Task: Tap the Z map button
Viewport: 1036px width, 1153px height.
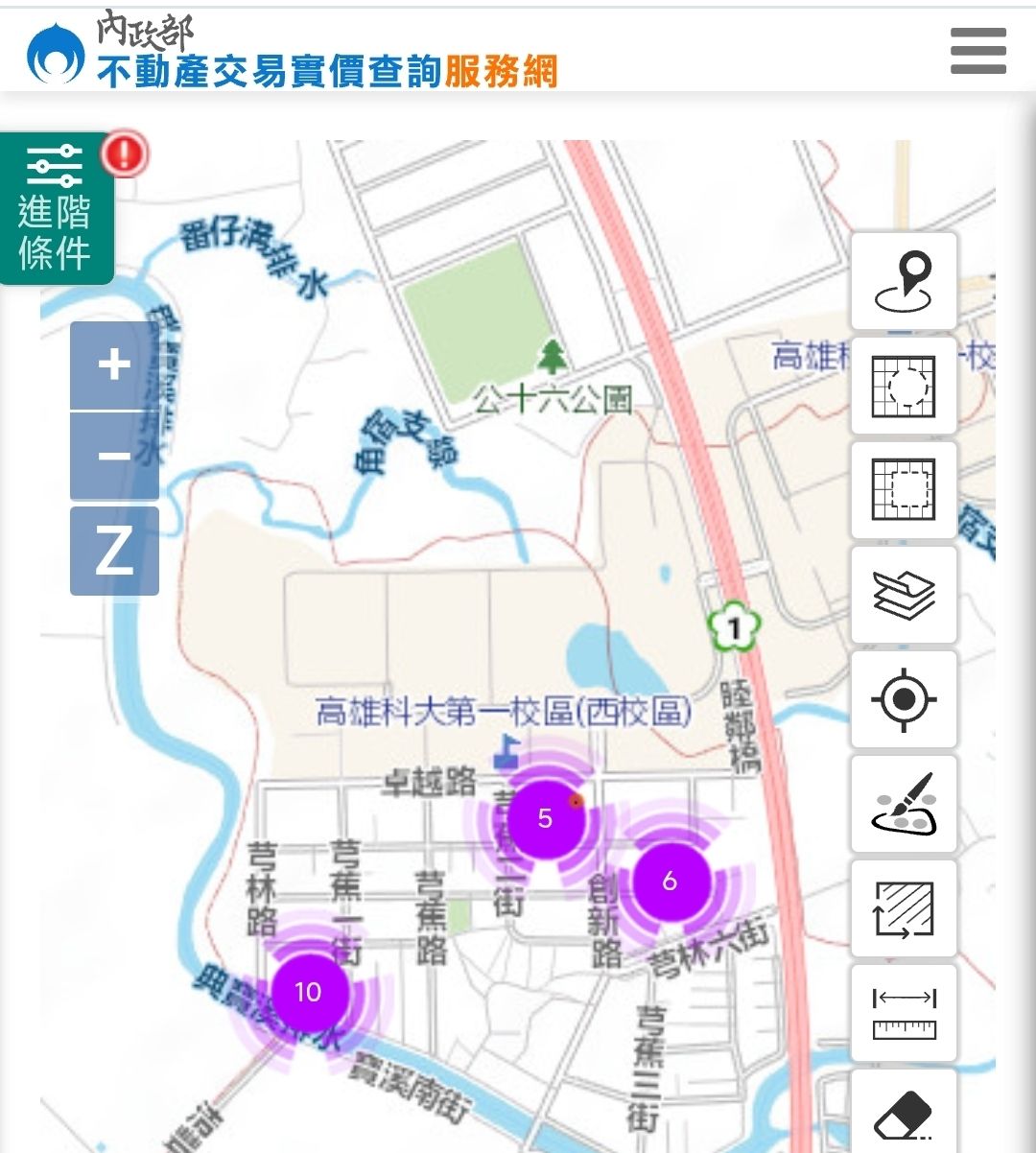Action: click(114, 551)
